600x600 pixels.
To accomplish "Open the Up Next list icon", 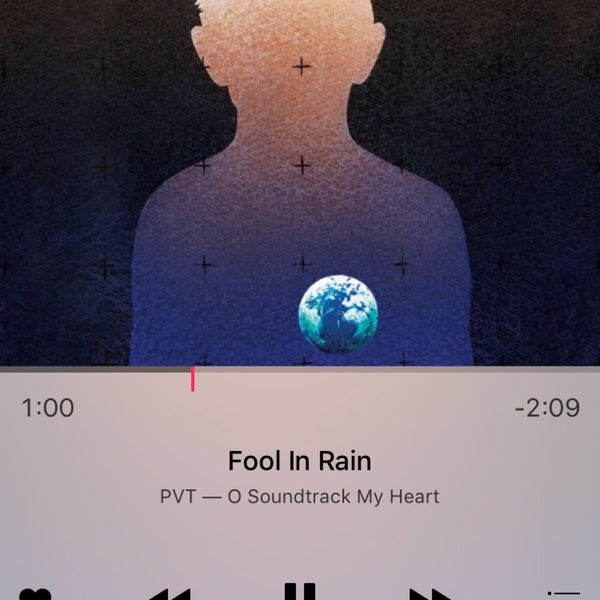I will point(566,594).
